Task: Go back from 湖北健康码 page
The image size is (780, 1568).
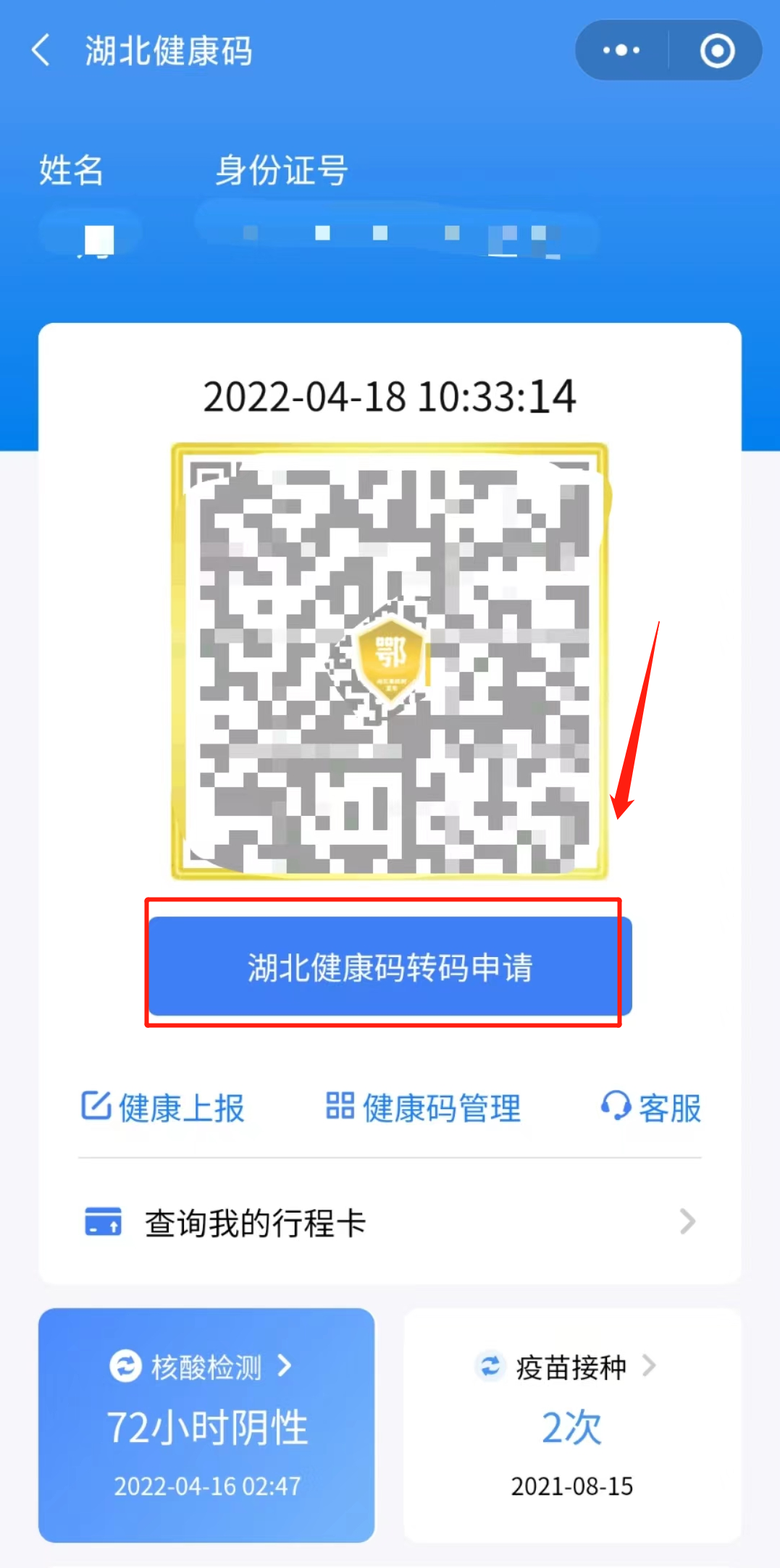Action: pos(41,51)
